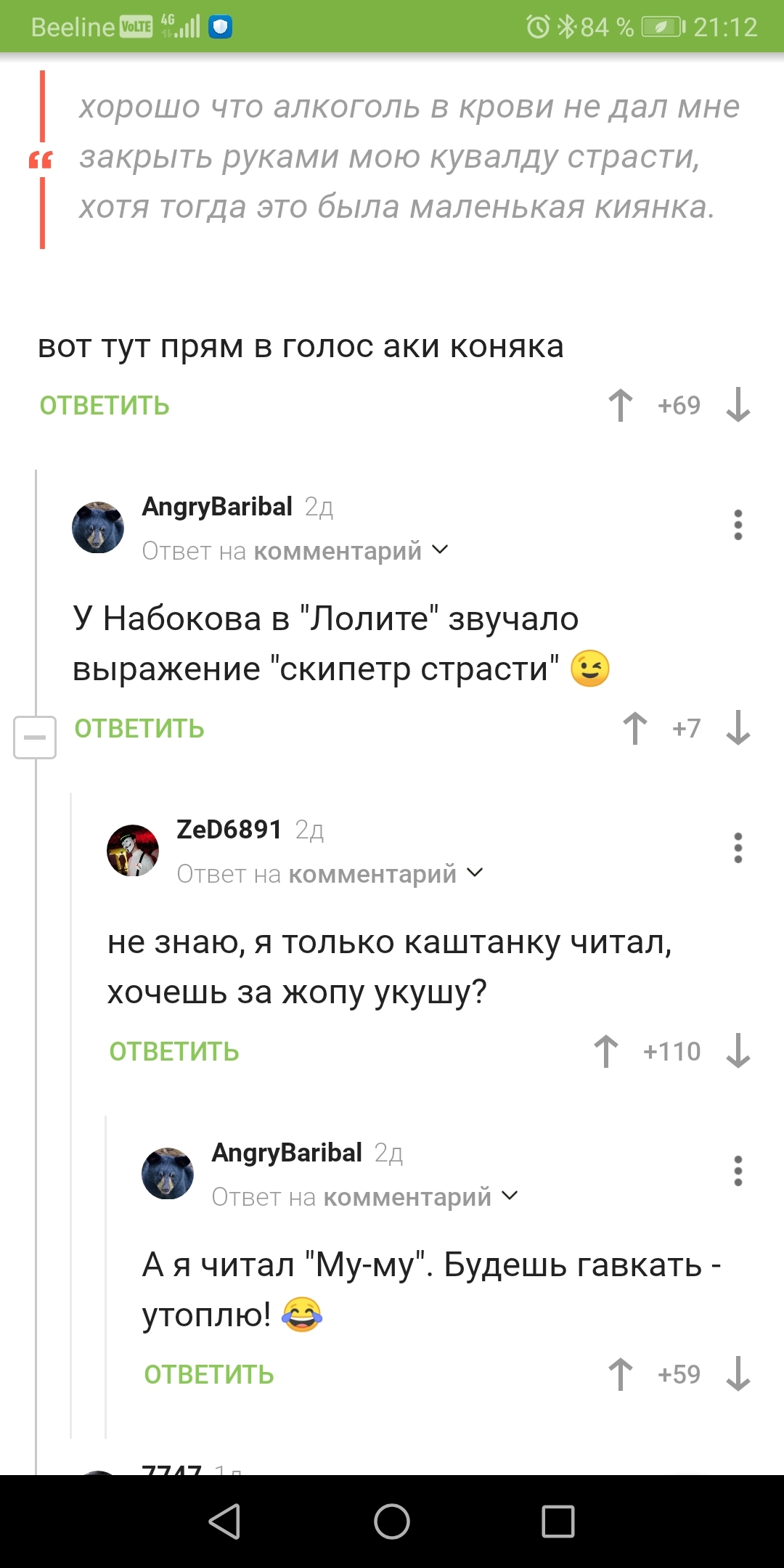This screenshot has width=784, height=1568.
Task: Upvote the comment rated +59
Action: [x=621, y=1374]
